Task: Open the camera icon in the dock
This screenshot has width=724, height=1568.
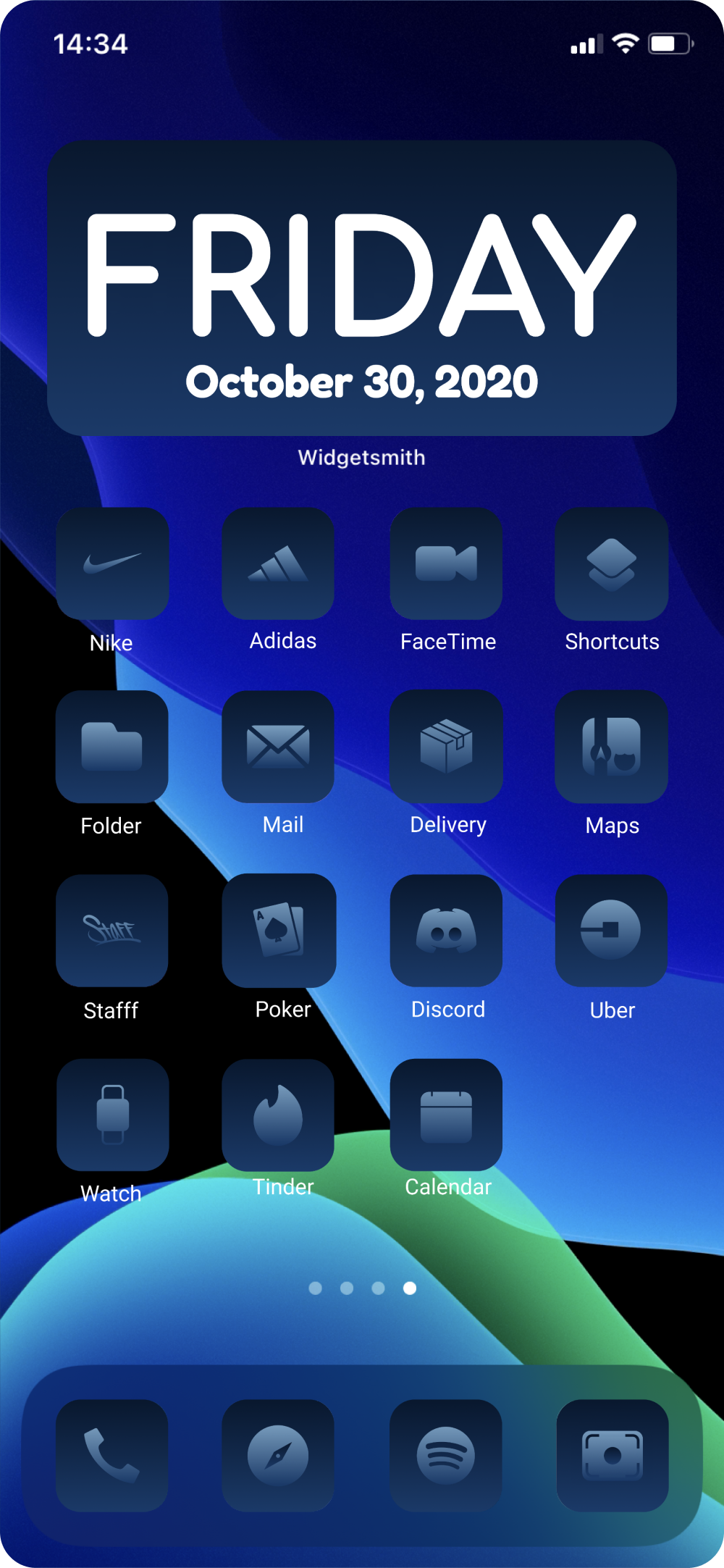Action: point(613,1455)
